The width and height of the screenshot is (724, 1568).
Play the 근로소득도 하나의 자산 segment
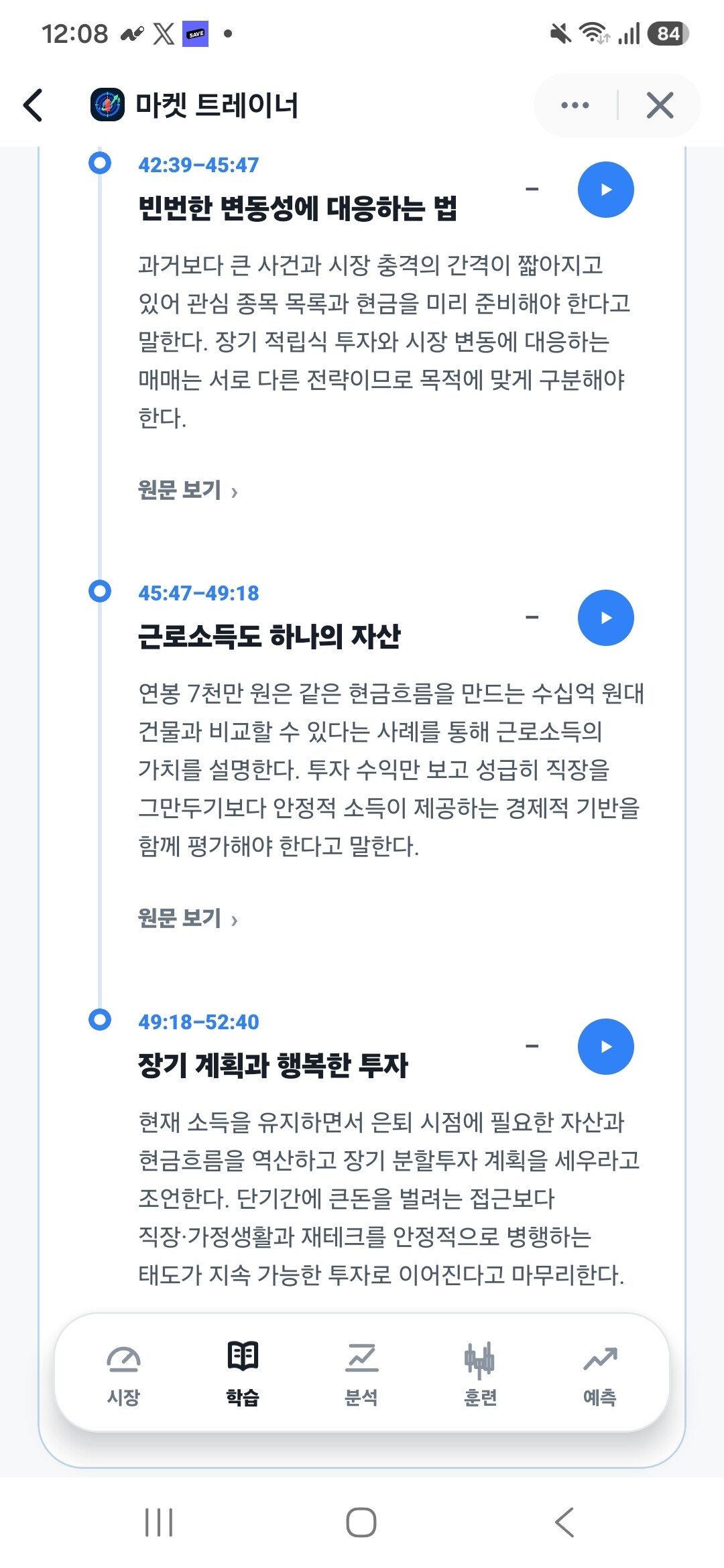coord(606,618)
